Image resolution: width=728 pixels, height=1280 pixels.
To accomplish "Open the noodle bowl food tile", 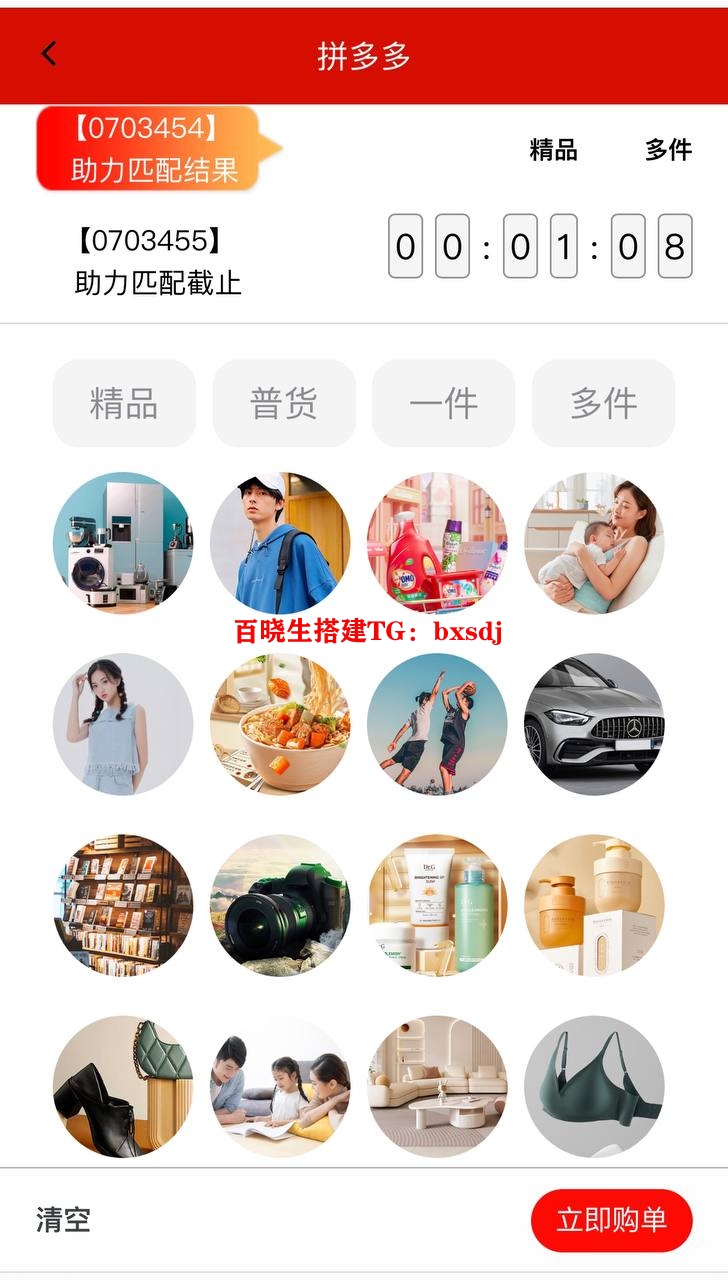I will coord(280,724).
